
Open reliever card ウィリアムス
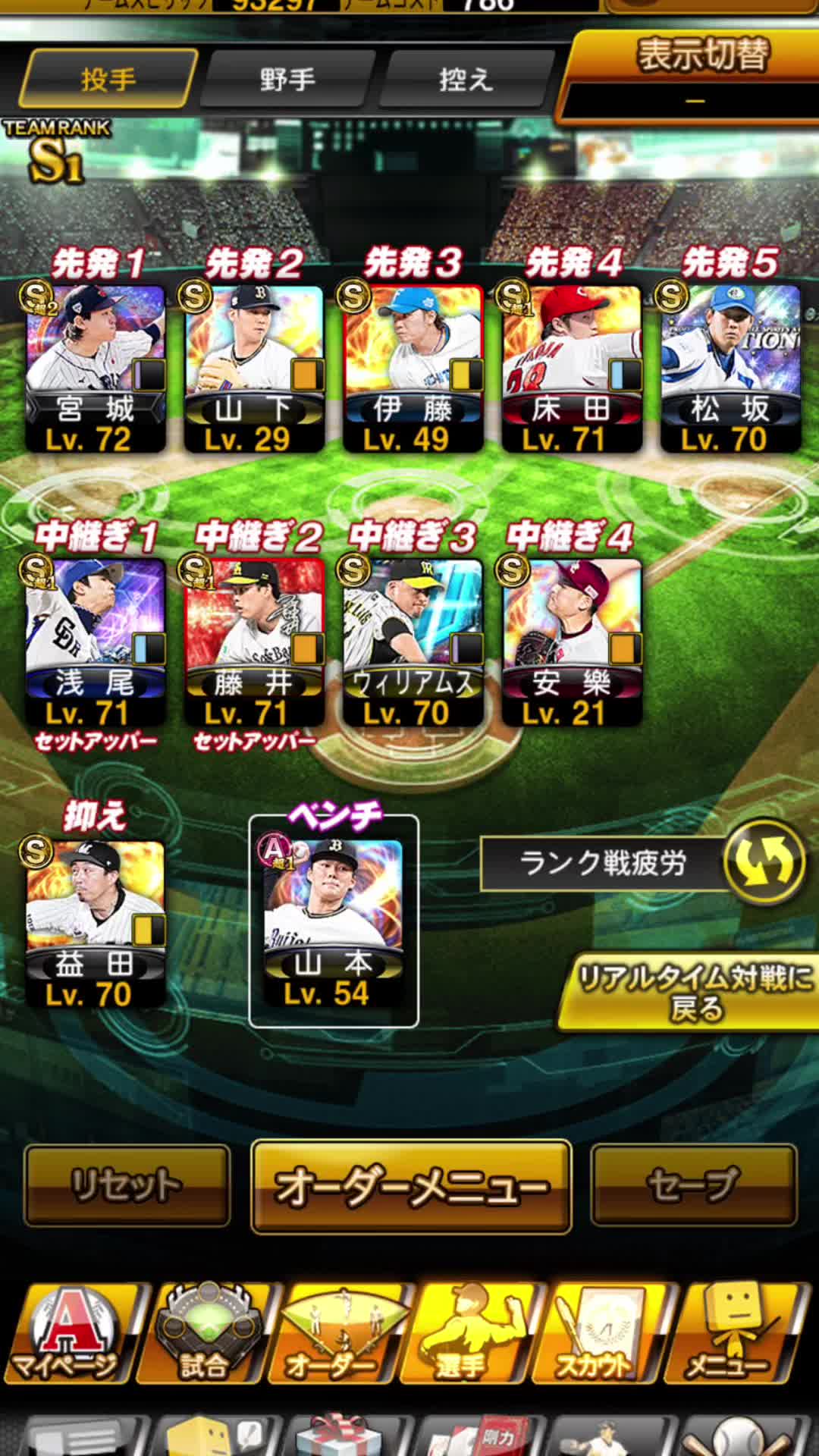[413, 642]
